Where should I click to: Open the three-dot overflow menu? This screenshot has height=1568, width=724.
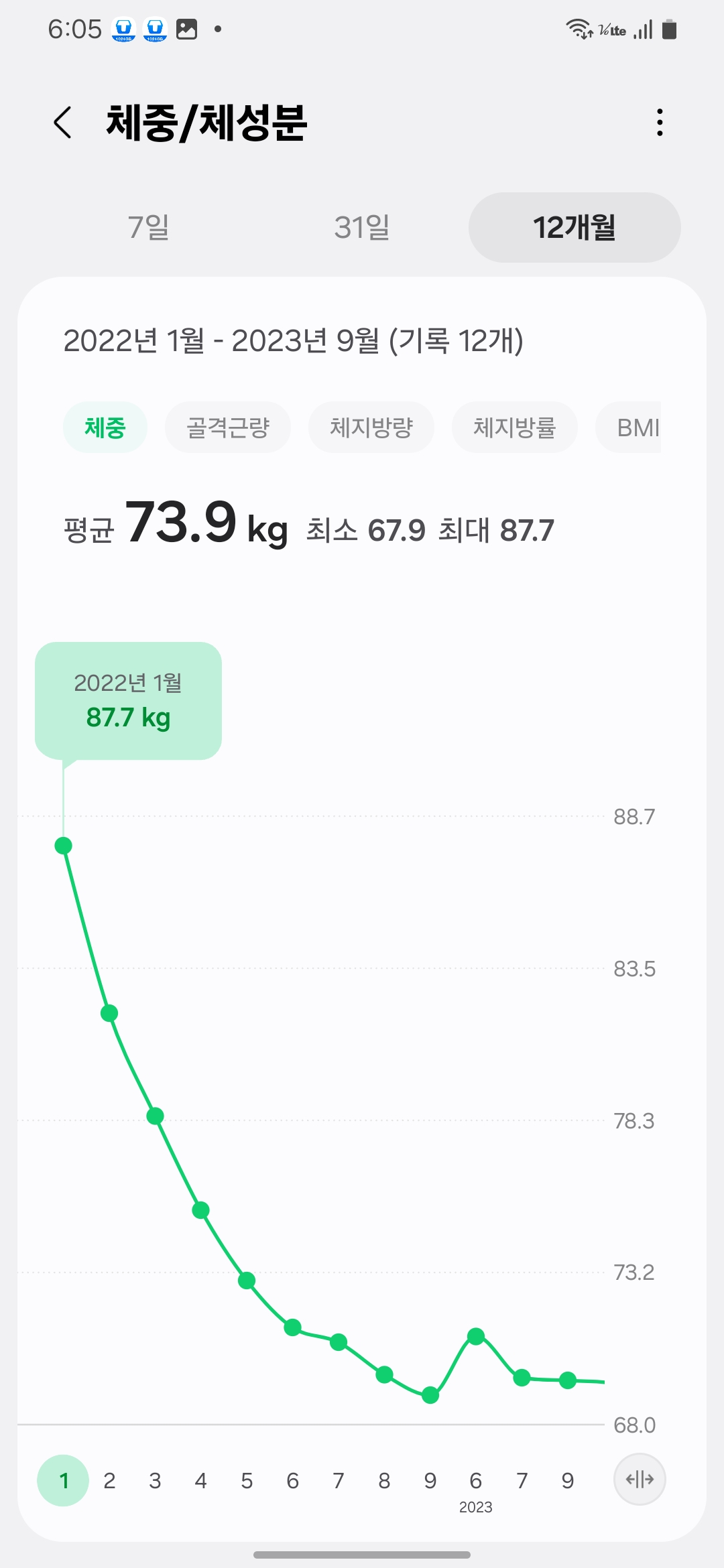pyautogui.click(x=660, y=123)
